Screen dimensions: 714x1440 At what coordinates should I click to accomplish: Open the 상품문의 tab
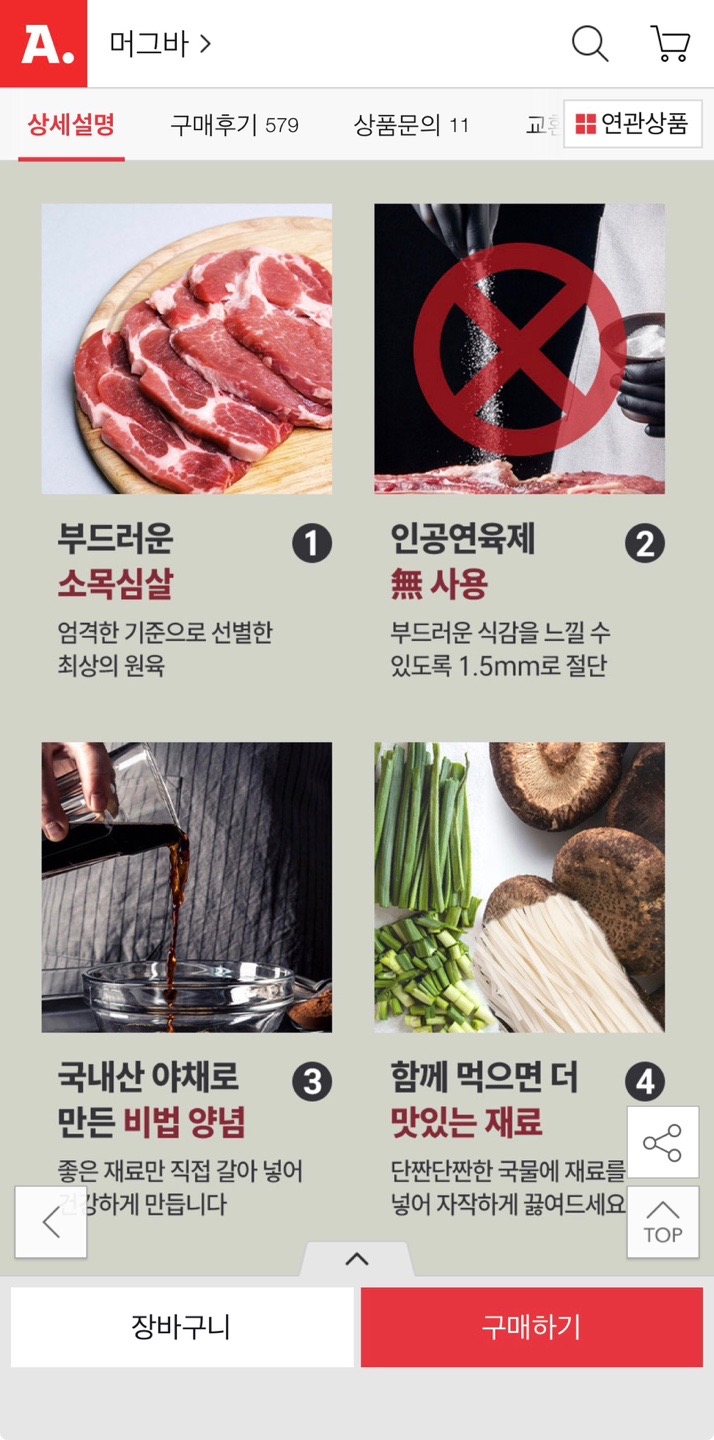click(x=411, y=125)
